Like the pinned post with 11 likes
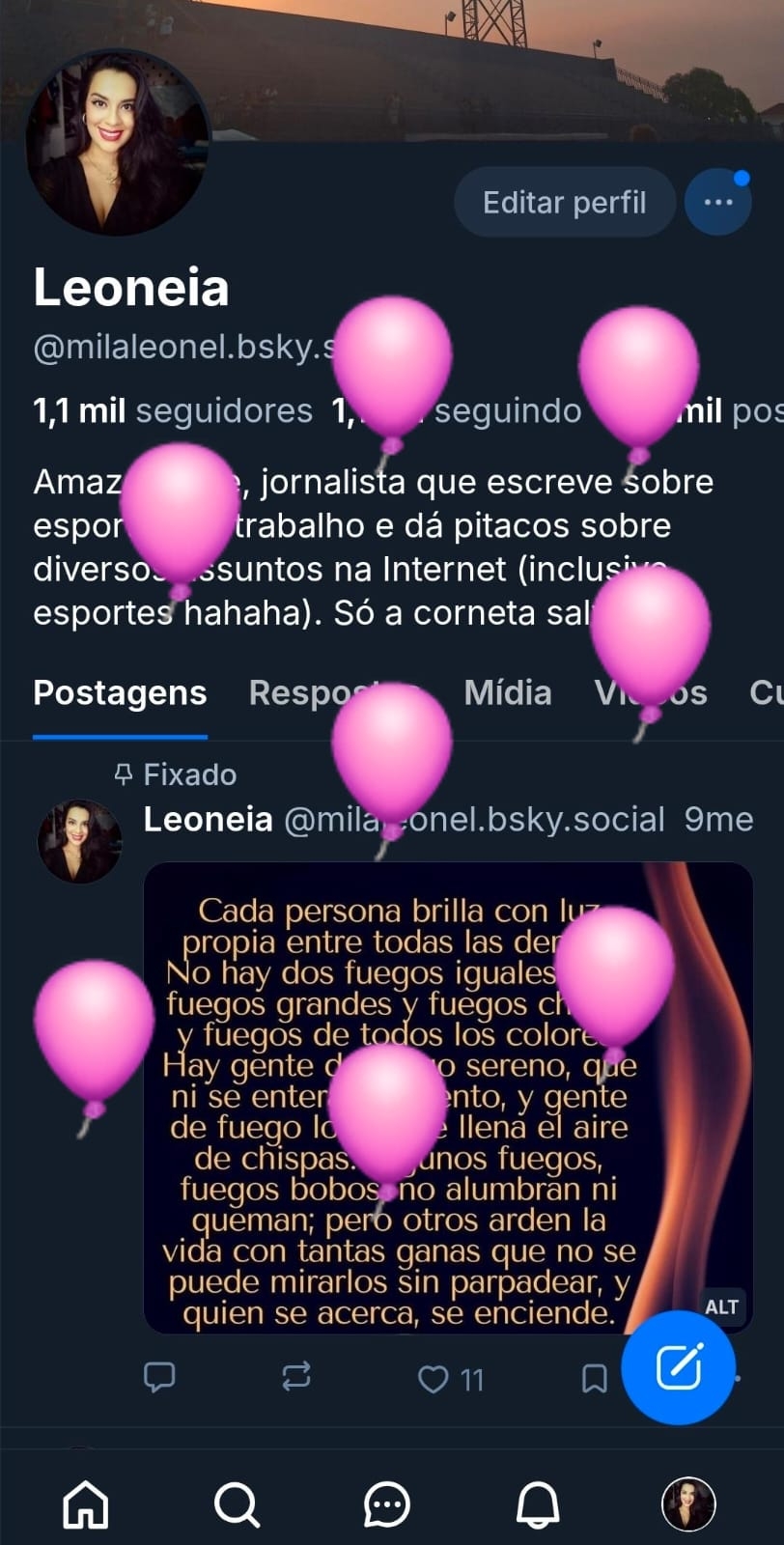The height and width of the screenshot is (1545, 784). point(434,1379)
